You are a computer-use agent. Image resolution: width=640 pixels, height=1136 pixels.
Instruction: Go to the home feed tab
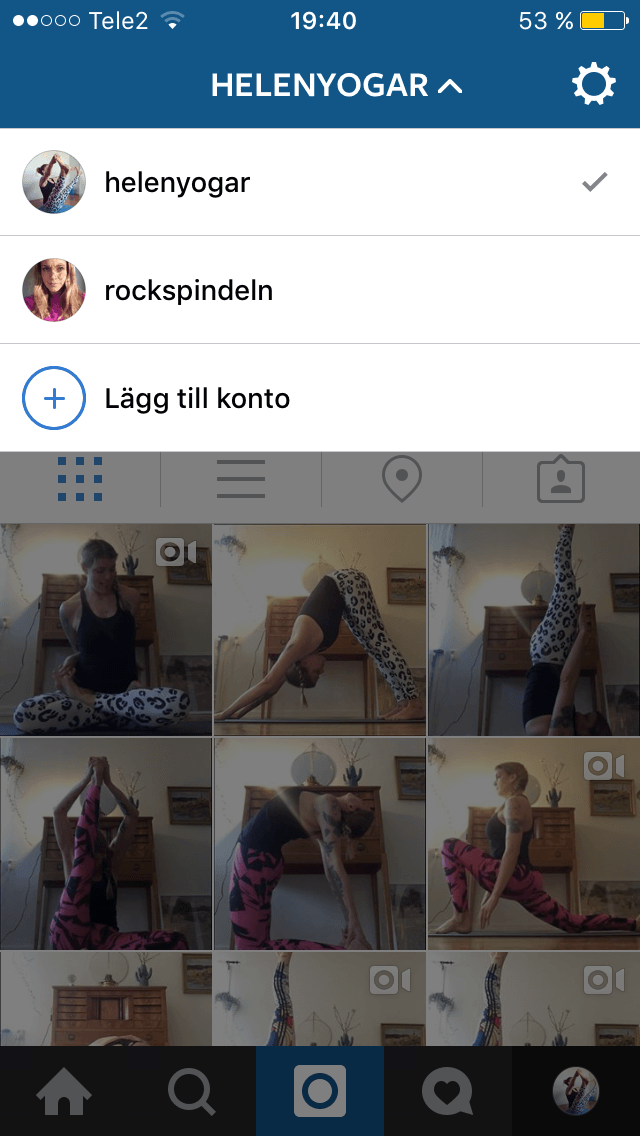(x=64, y=1091)
